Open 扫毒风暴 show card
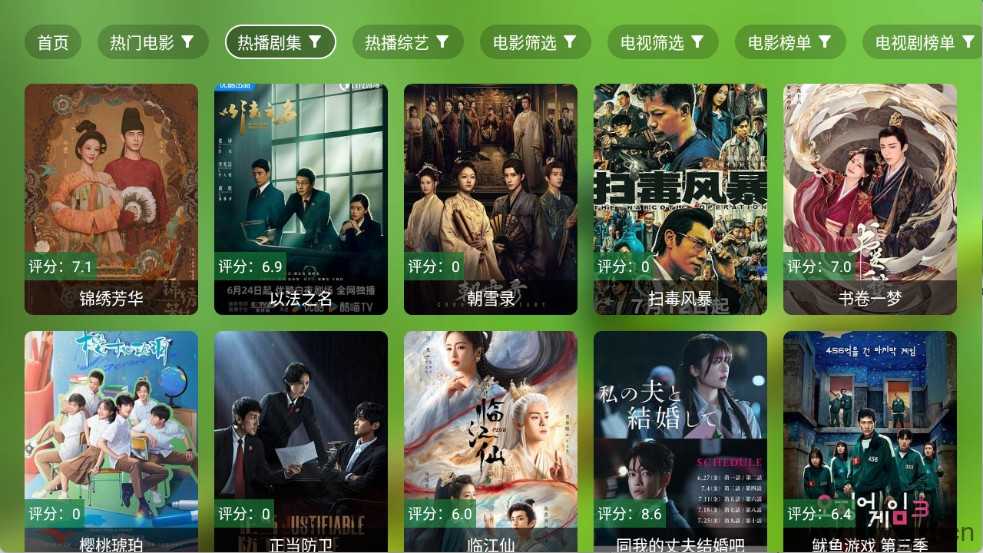This screenshot has height=553, width=983. point(680,199)
